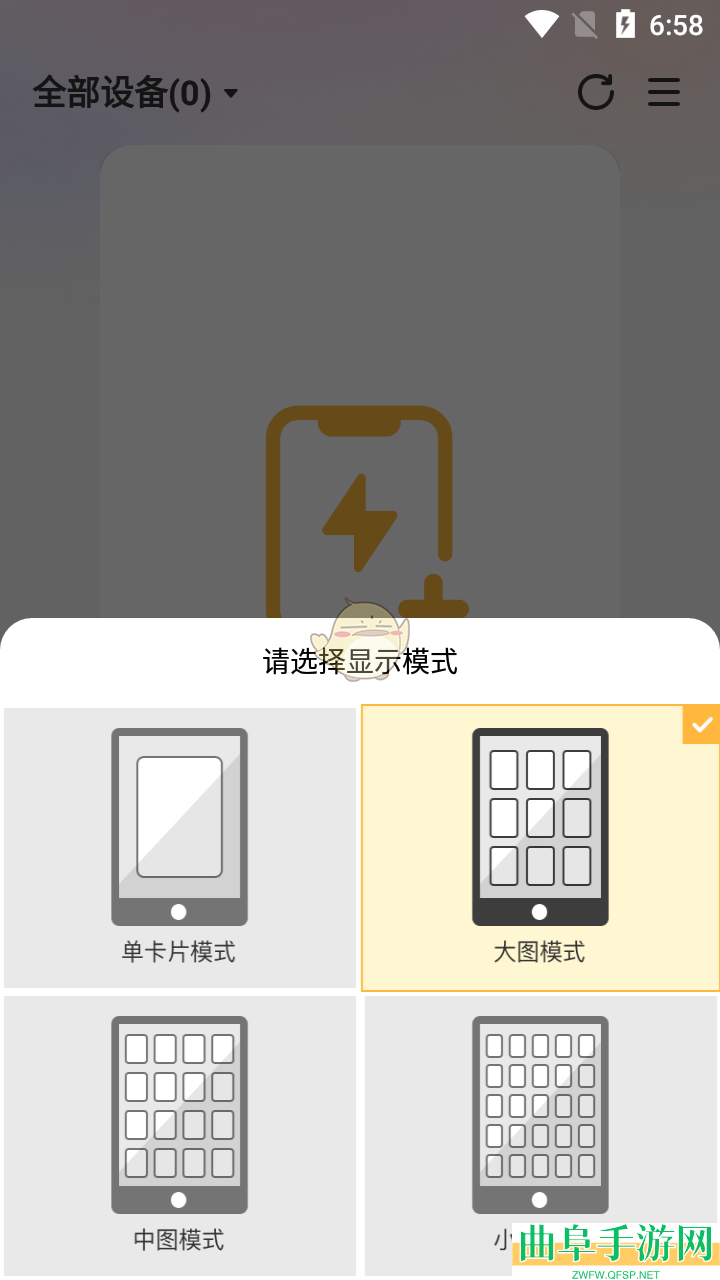
Task: Select 单卡片模式 display mode
Action: (180, 847)
